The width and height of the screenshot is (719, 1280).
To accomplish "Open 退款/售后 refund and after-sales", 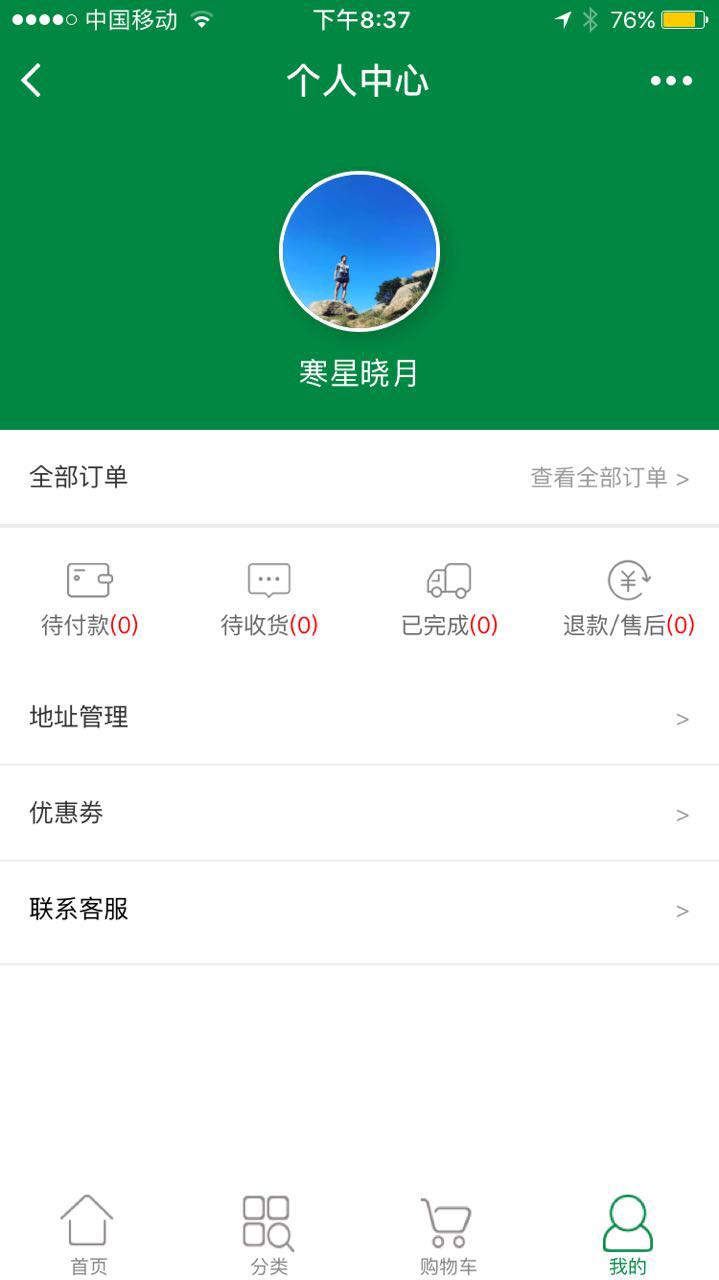I will (x=629, y=600).
